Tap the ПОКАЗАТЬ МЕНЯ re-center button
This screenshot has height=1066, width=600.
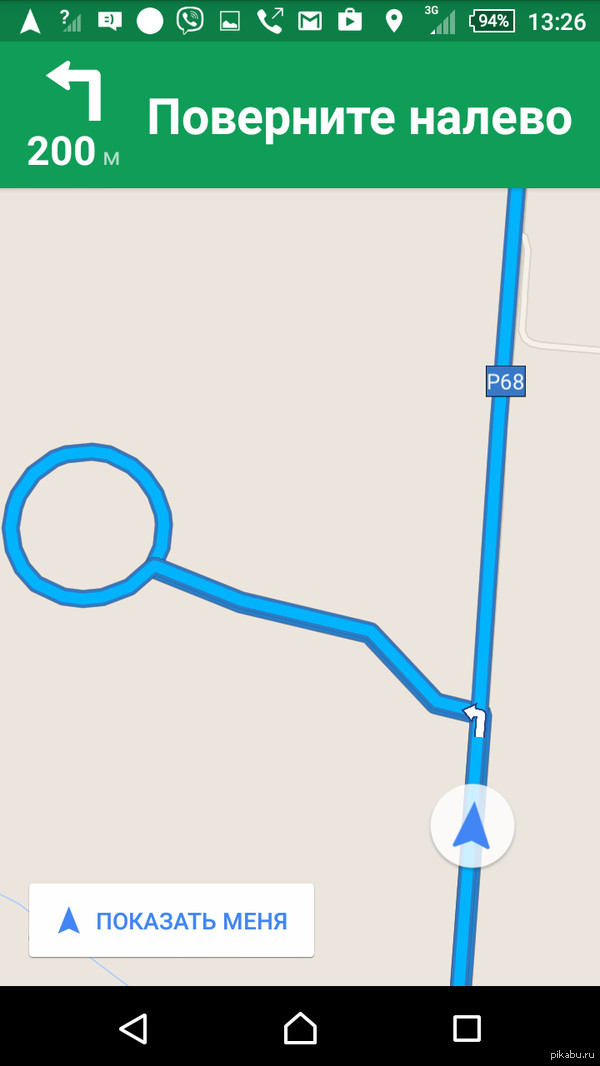point(171,921)
